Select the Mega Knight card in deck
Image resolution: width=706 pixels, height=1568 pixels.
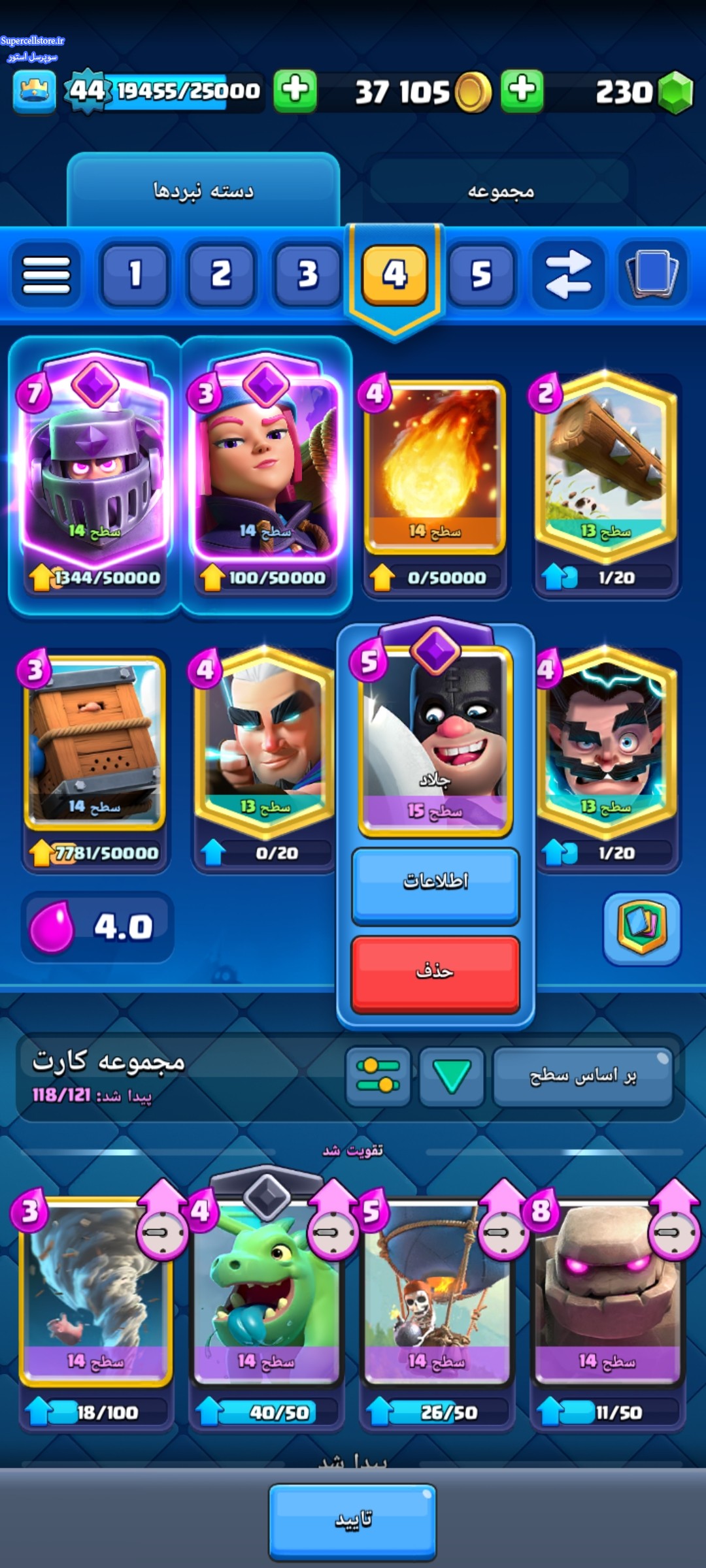pyautogui.click(x=95, y=470)
